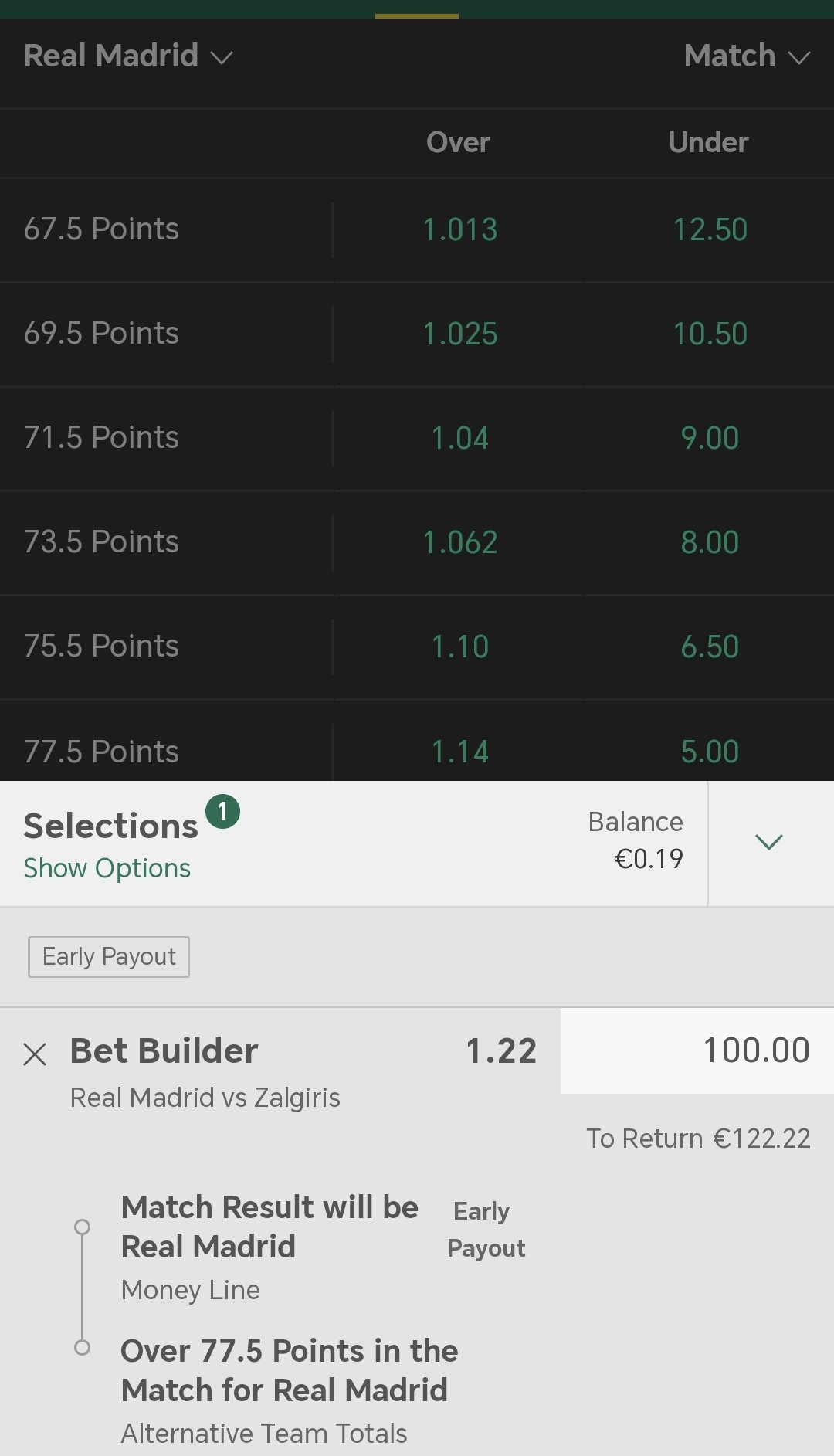Tap Over 75.5 Points odds 1.10
Screen dimensions: 834x1456
[459, 647]
